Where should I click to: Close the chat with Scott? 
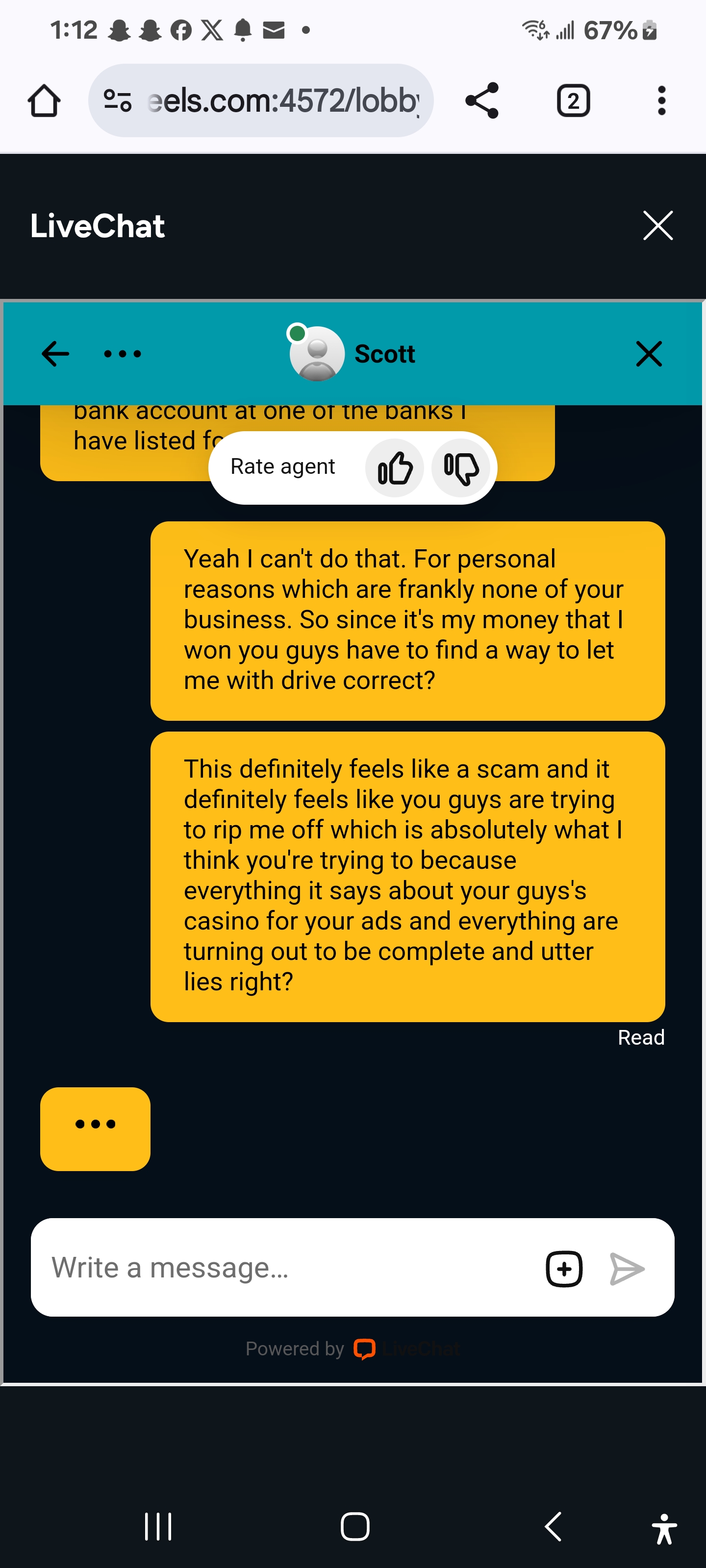click(x=649, y=354)
